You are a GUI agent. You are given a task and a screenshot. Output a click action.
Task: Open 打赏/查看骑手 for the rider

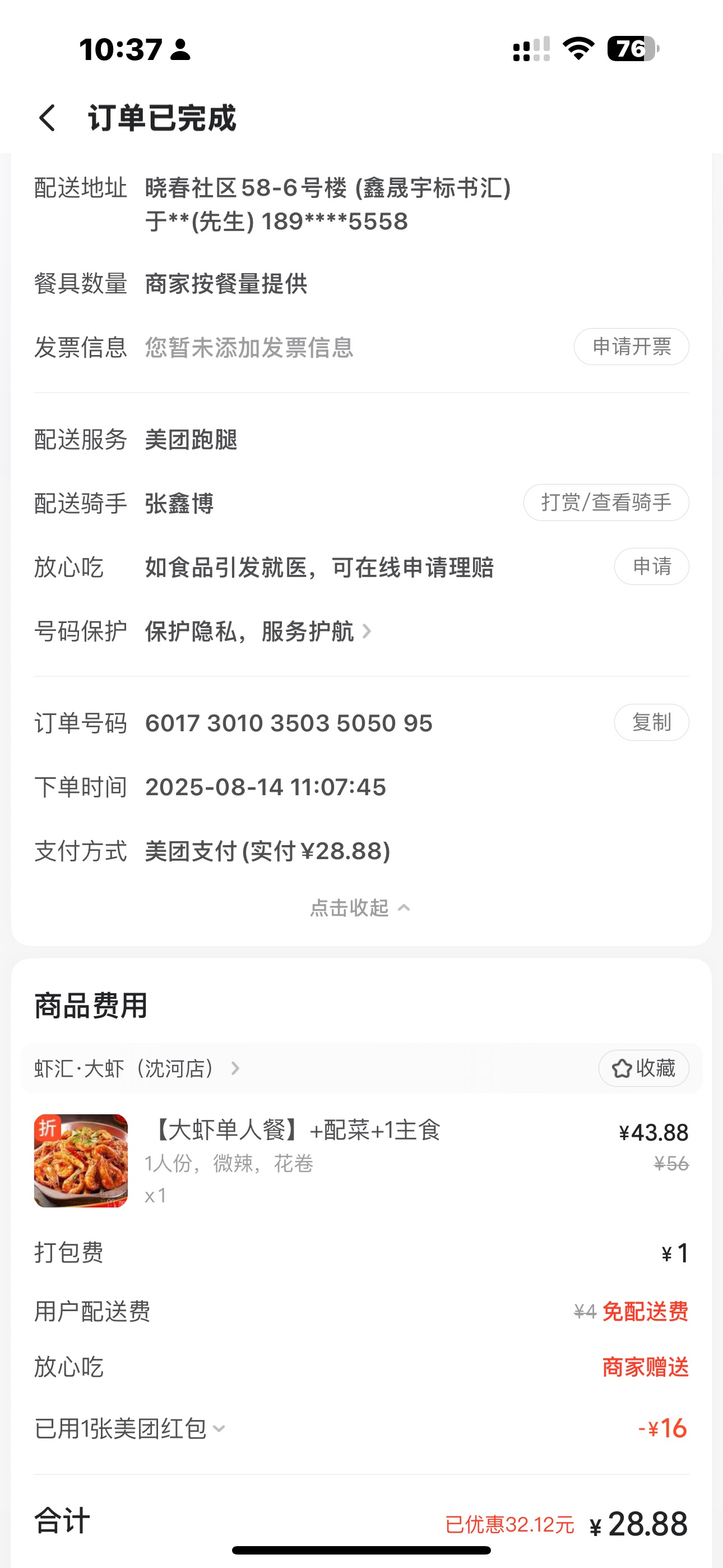(x=605, y=503)
